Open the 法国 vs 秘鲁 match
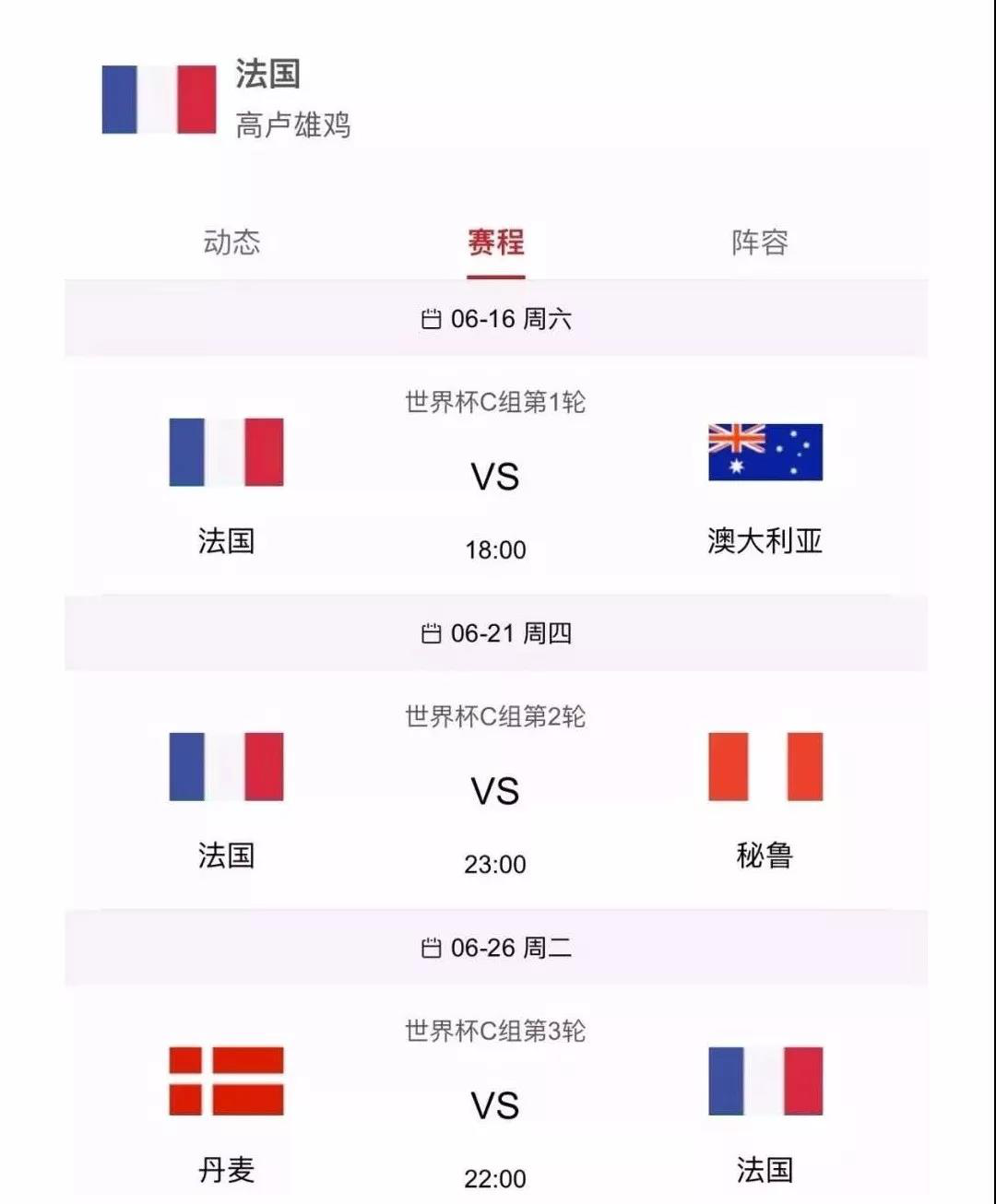Screen dimensions: 996x1204 click(x=495, y=791)
